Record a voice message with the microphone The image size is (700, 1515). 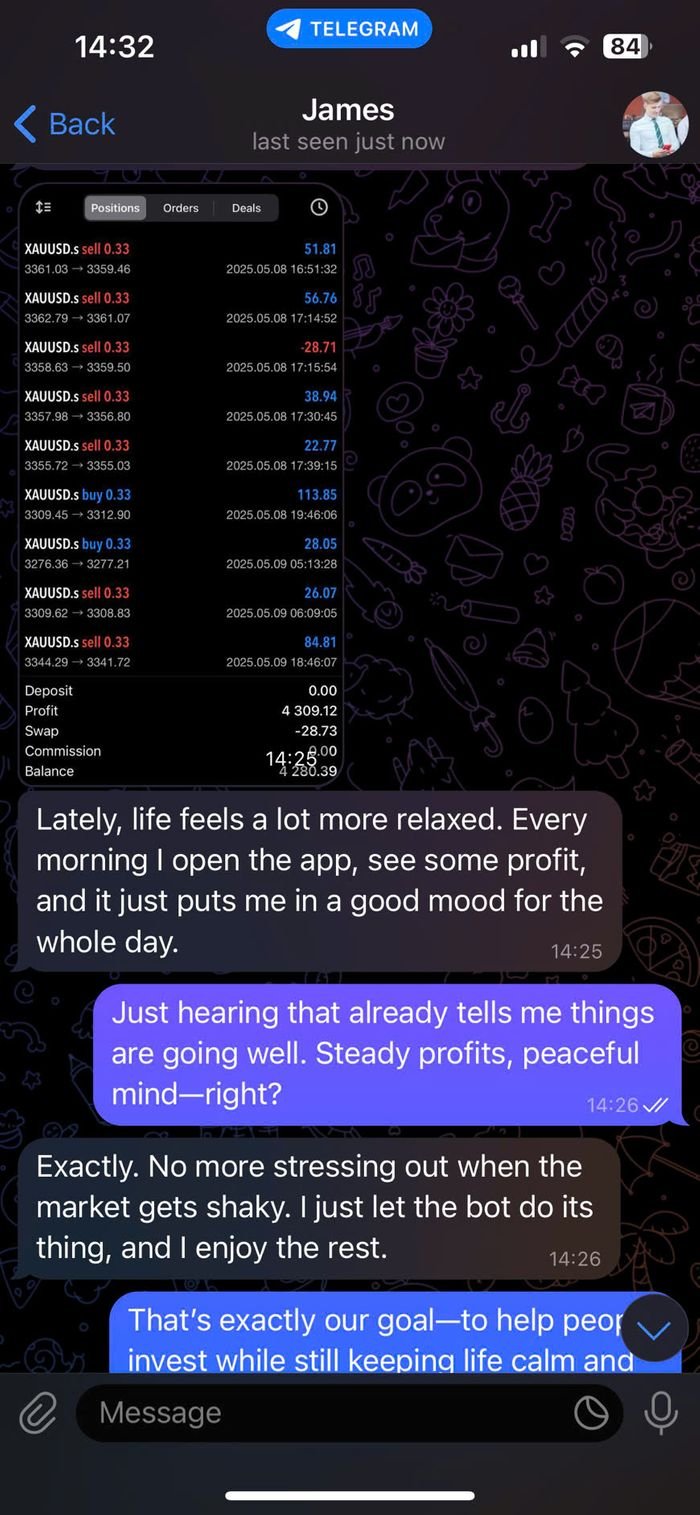click(x=660, y=1412)
